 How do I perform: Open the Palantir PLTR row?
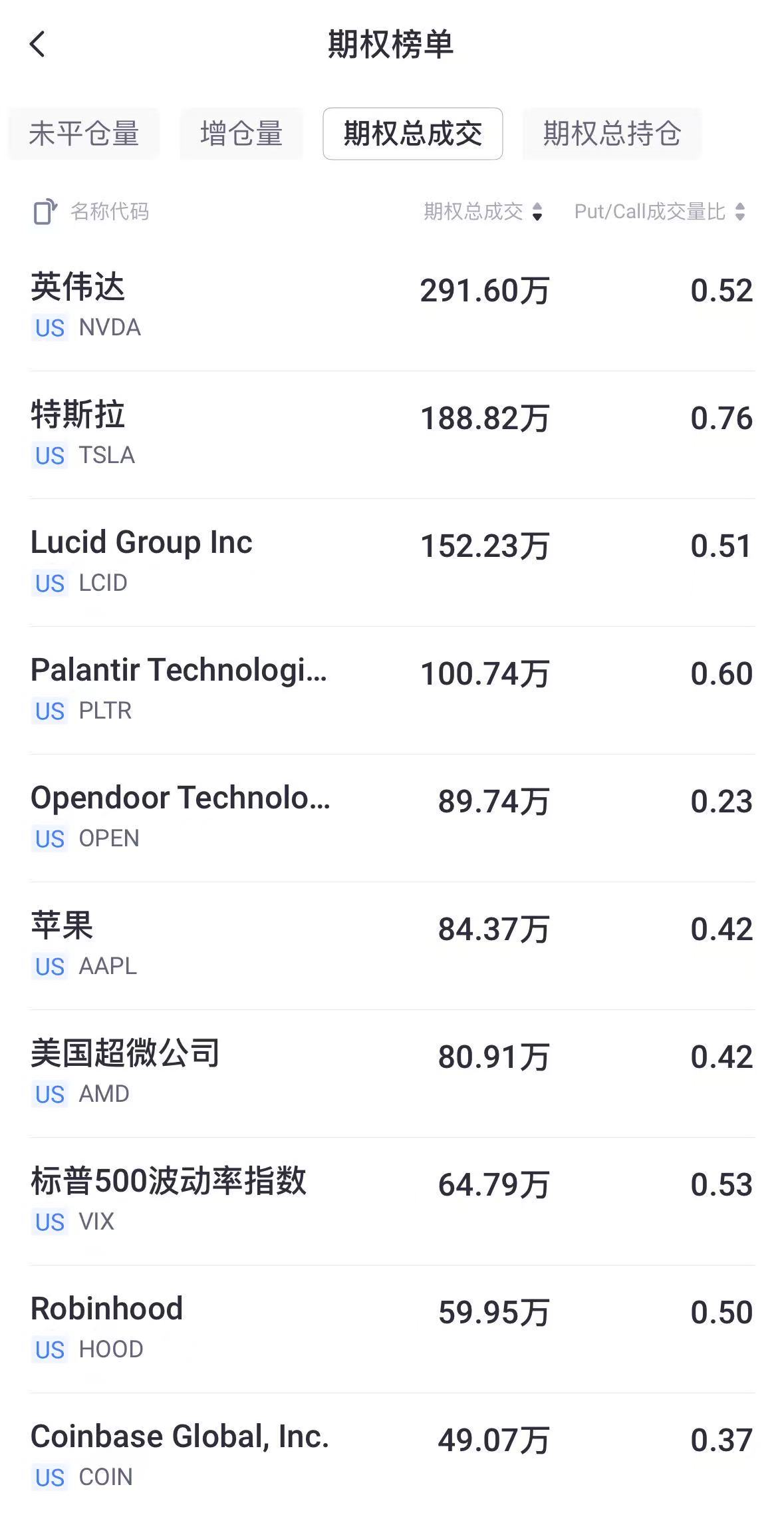click(392, 691)
